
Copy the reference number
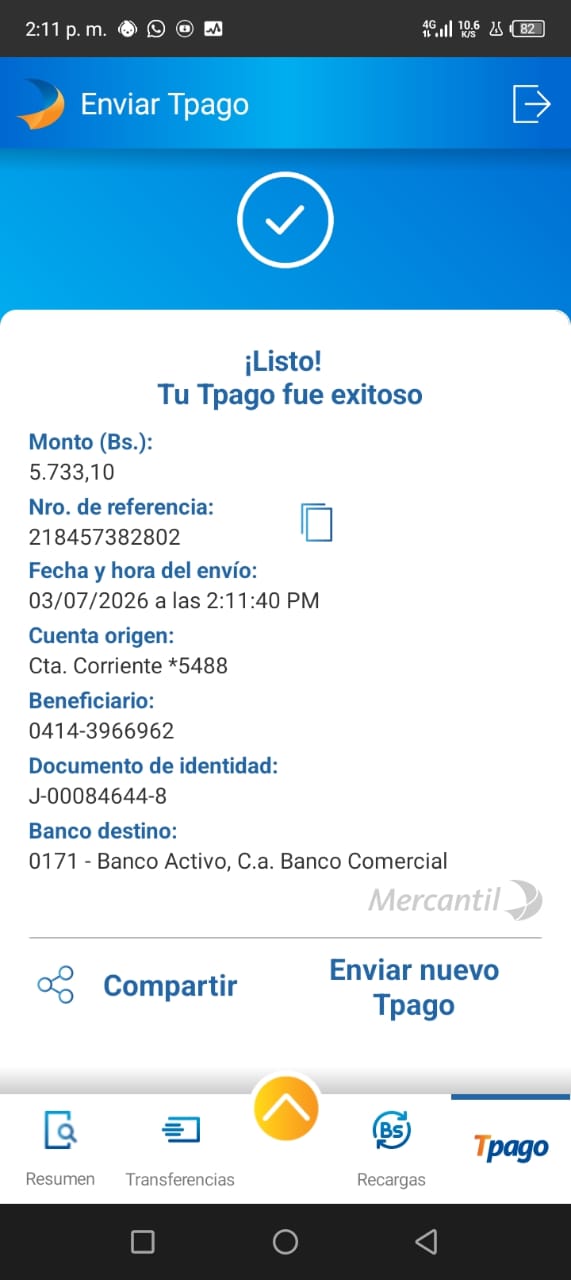tap(317, 522)
